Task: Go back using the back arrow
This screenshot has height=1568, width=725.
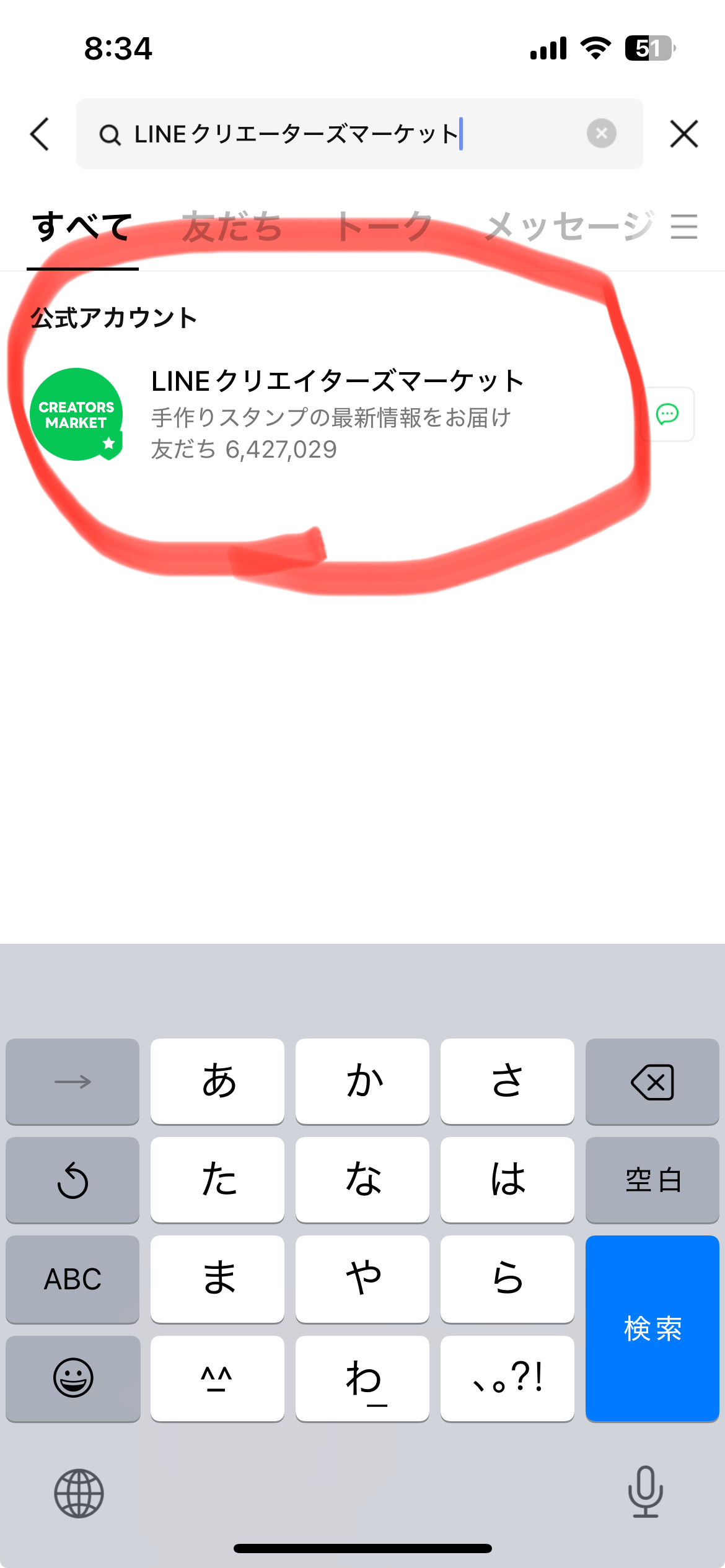Action: [40, 134]
